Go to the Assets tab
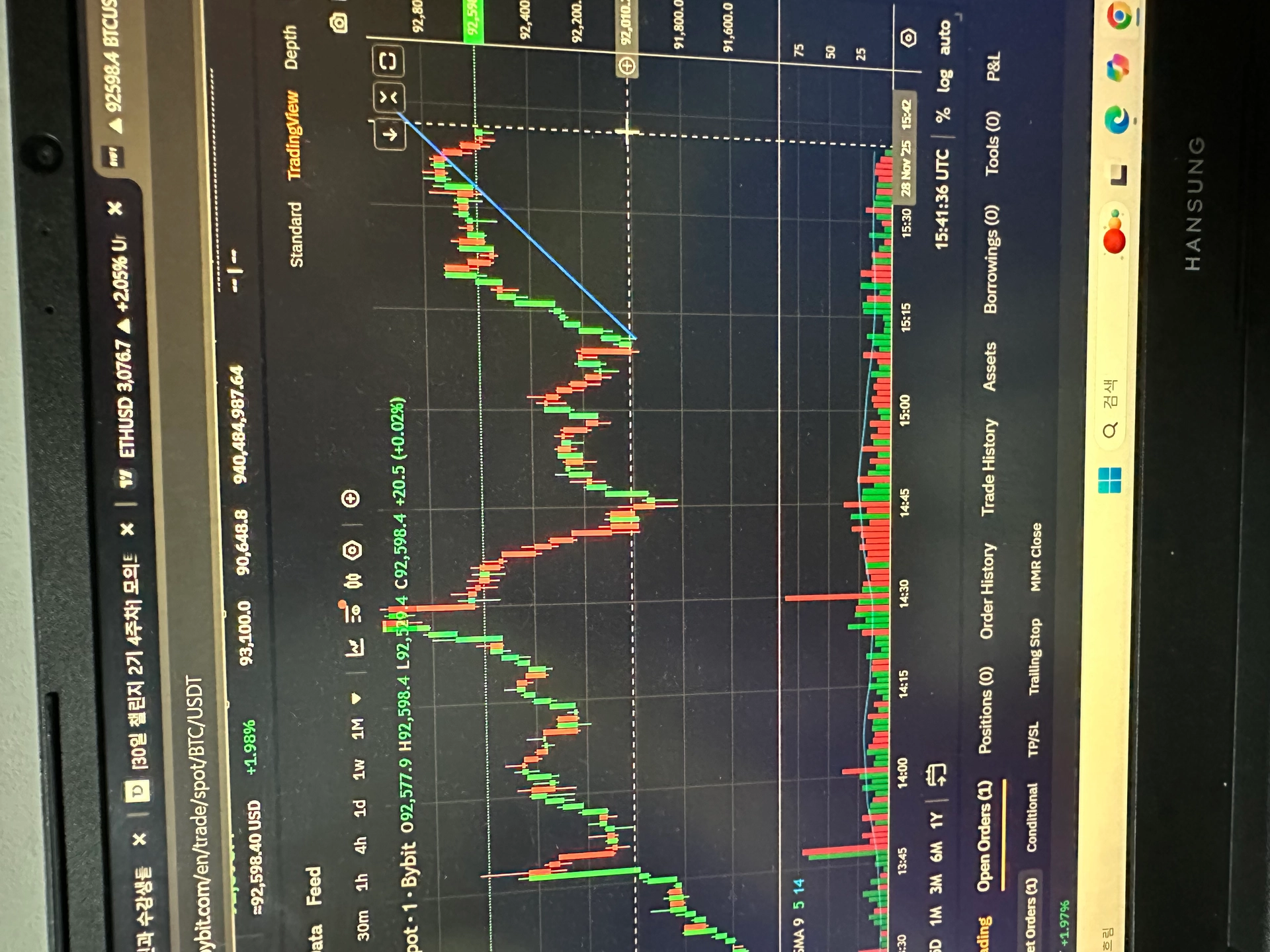This screenshot has width=1270, height=952. (x=989, y=366)
